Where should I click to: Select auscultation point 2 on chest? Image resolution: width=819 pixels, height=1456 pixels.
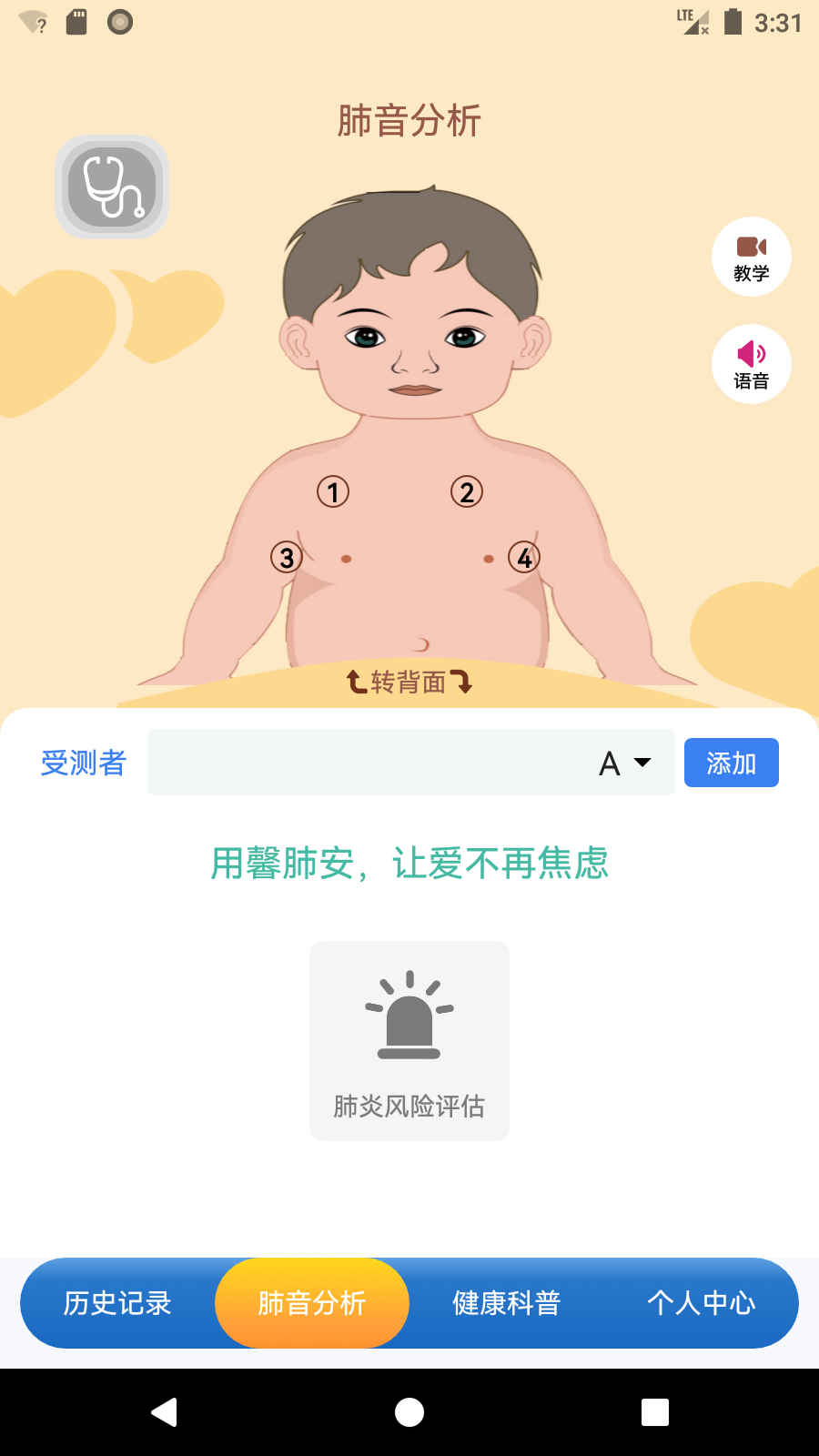[467, 492]
